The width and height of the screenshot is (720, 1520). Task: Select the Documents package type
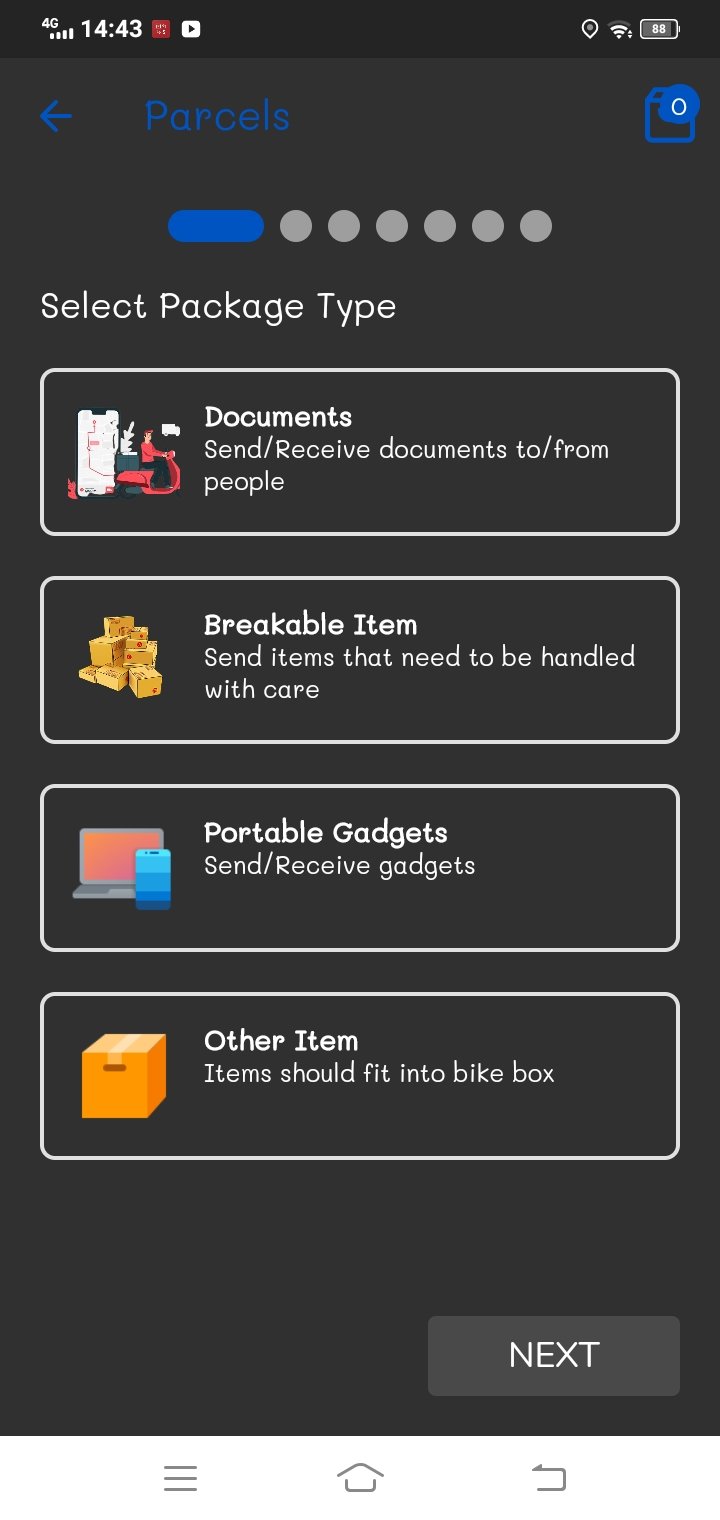[x=360, y=452]
